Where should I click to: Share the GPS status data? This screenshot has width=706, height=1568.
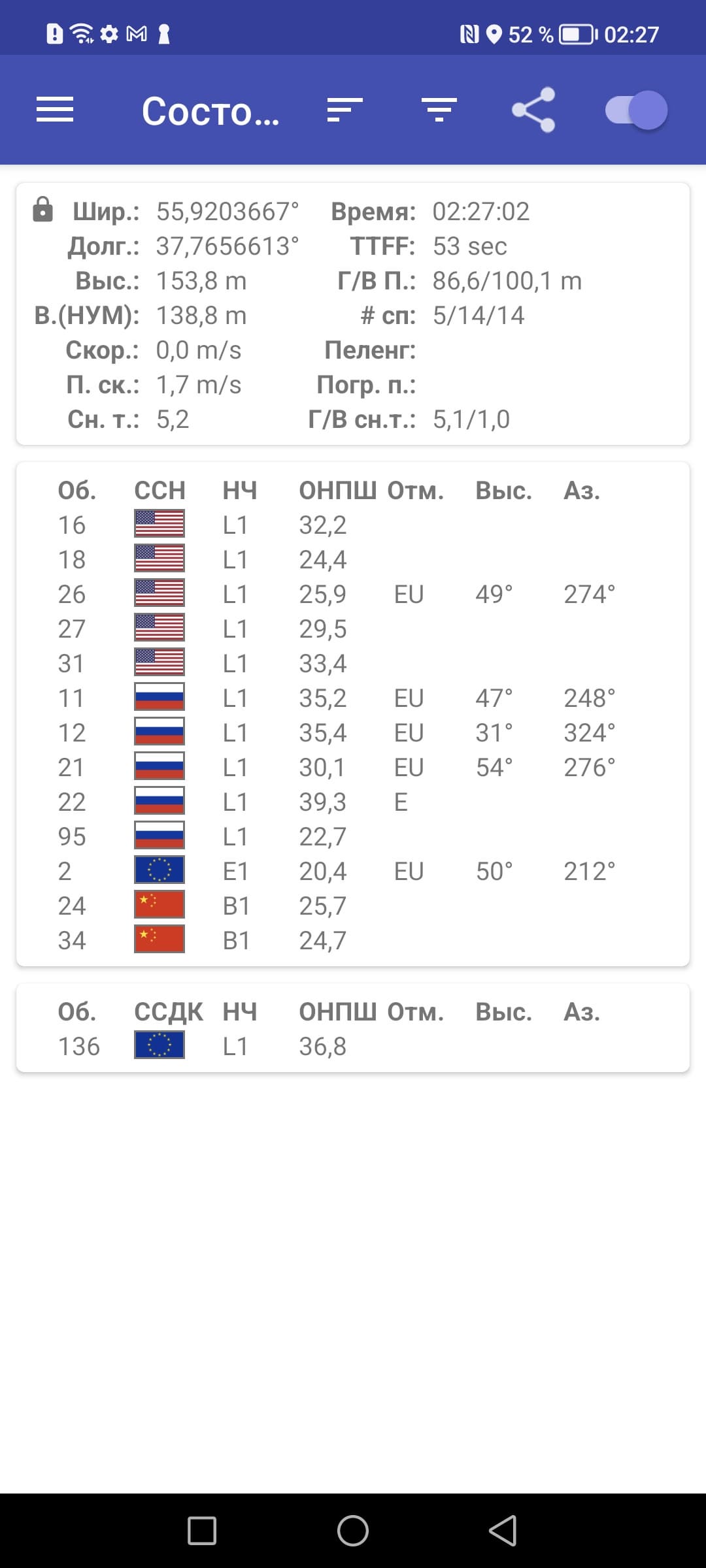click(x=533, y=110)
